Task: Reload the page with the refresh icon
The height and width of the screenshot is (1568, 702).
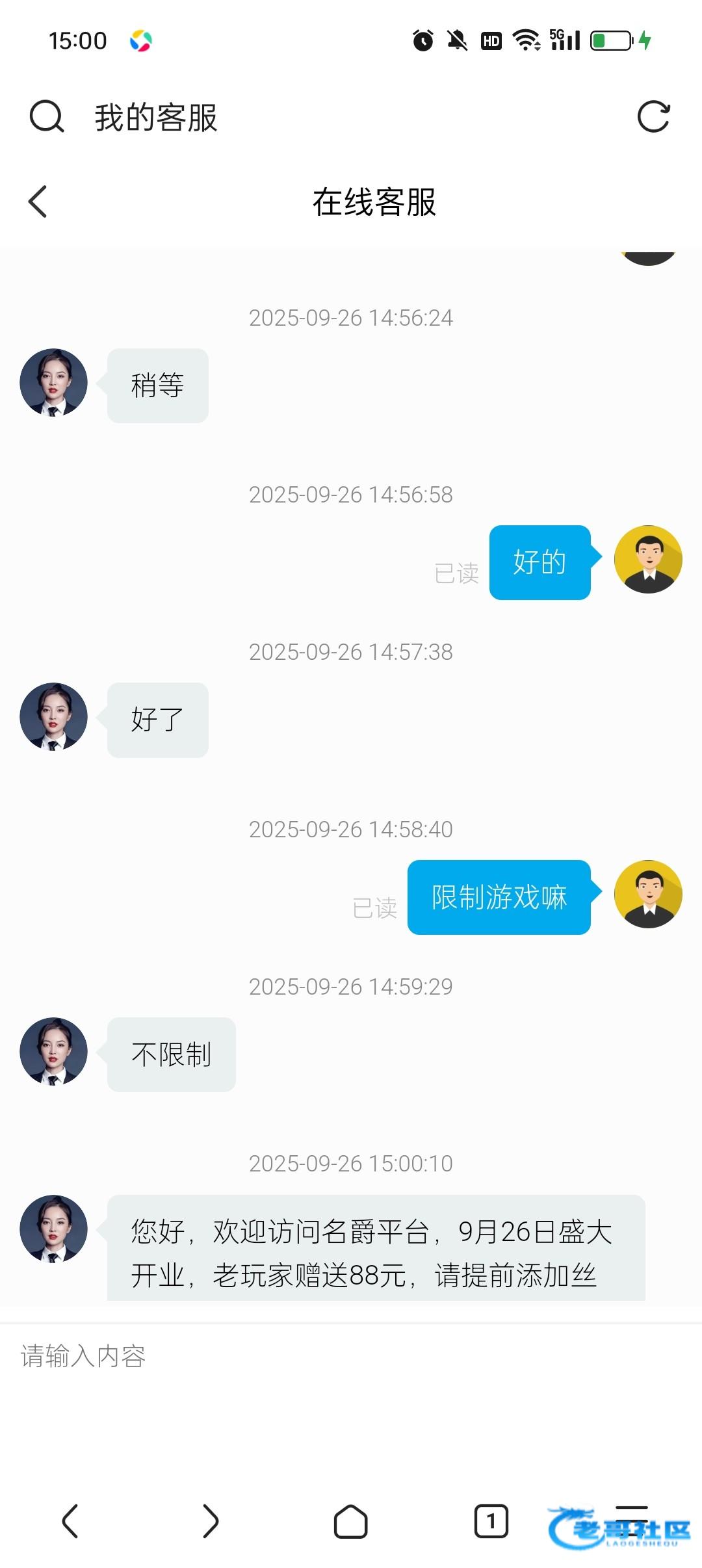Action: [x=653, y=117]
